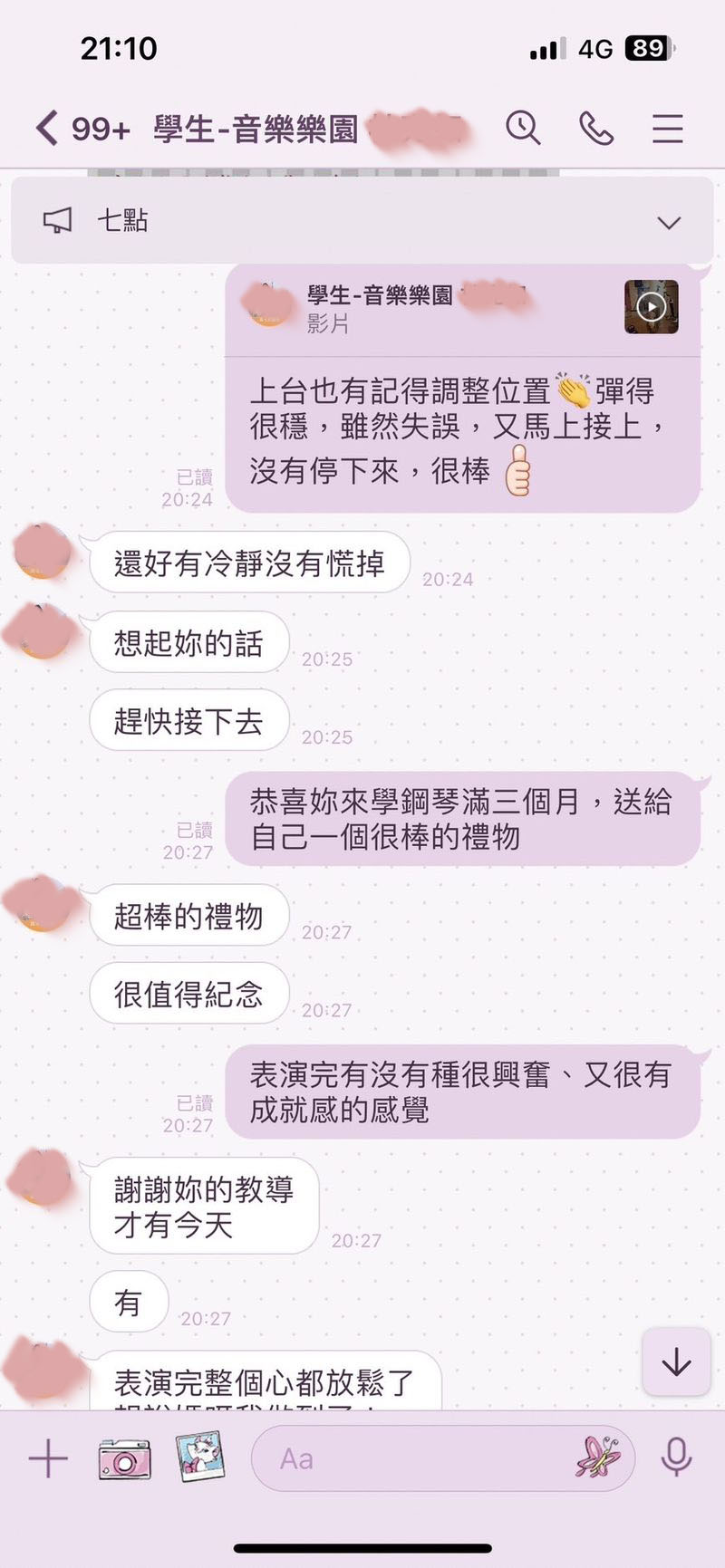Open the sticker and emoji panel
Image resolution: width=725 pixels, height=1568 pixels.
pyautogui.click(x=598, y=1458)
